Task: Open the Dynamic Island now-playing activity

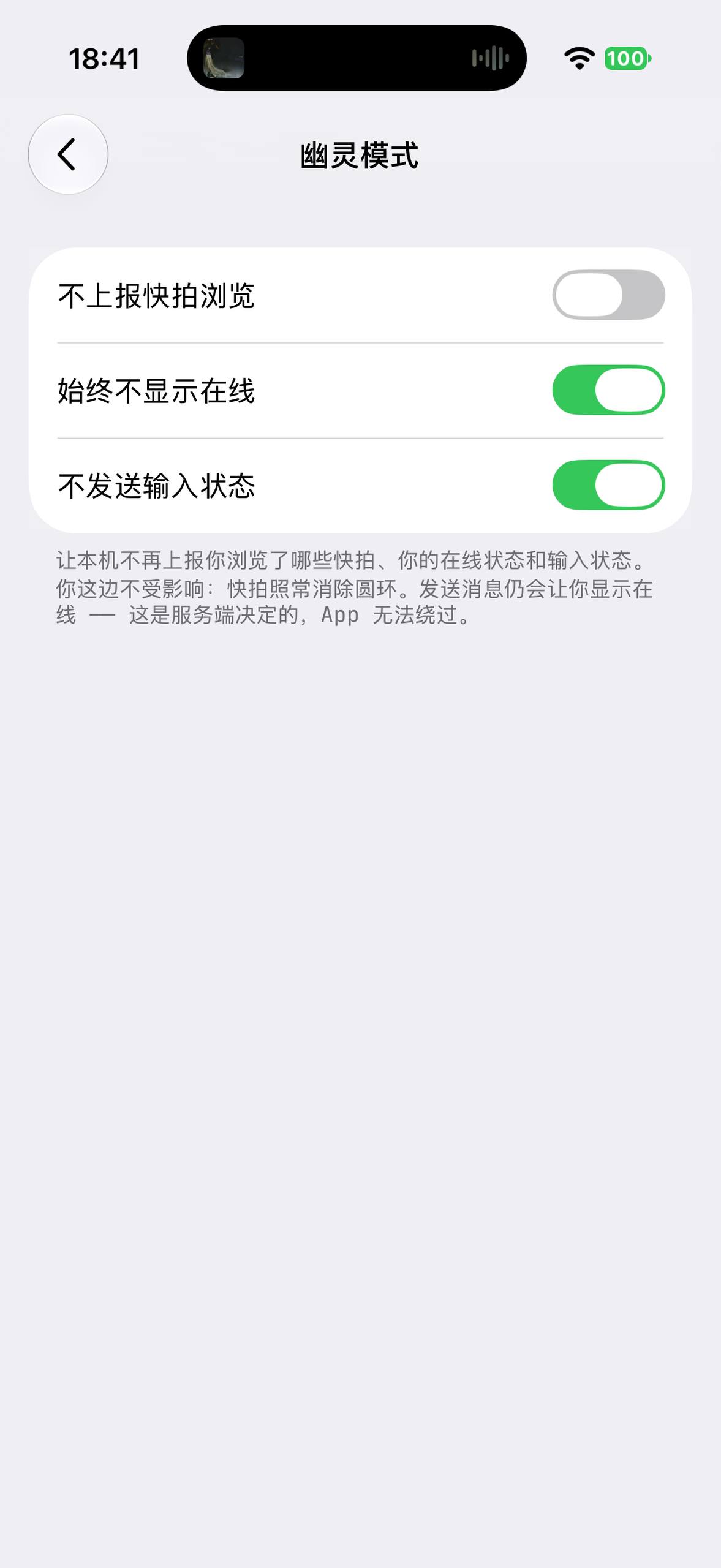Action: pyautogui.click(x=357, y=58)
